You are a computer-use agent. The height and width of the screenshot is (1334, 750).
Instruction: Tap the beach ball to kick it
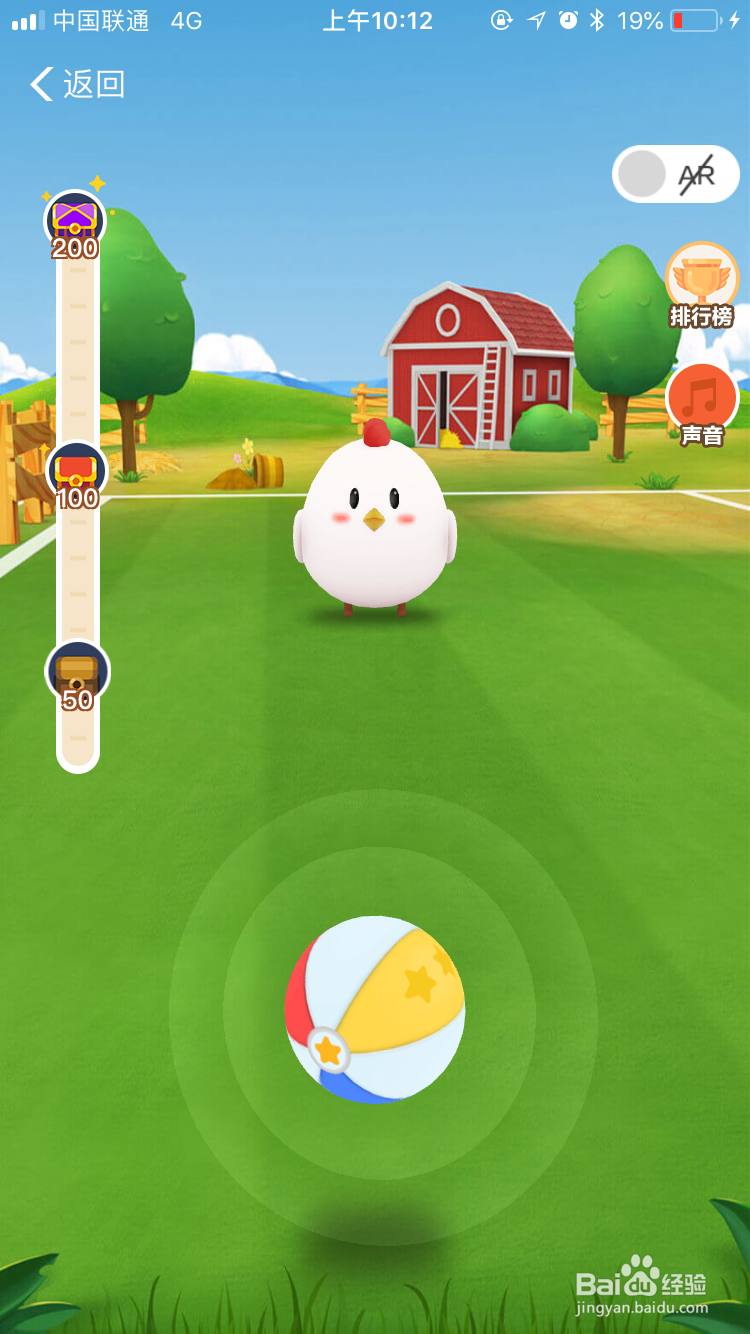[375, 1010]
